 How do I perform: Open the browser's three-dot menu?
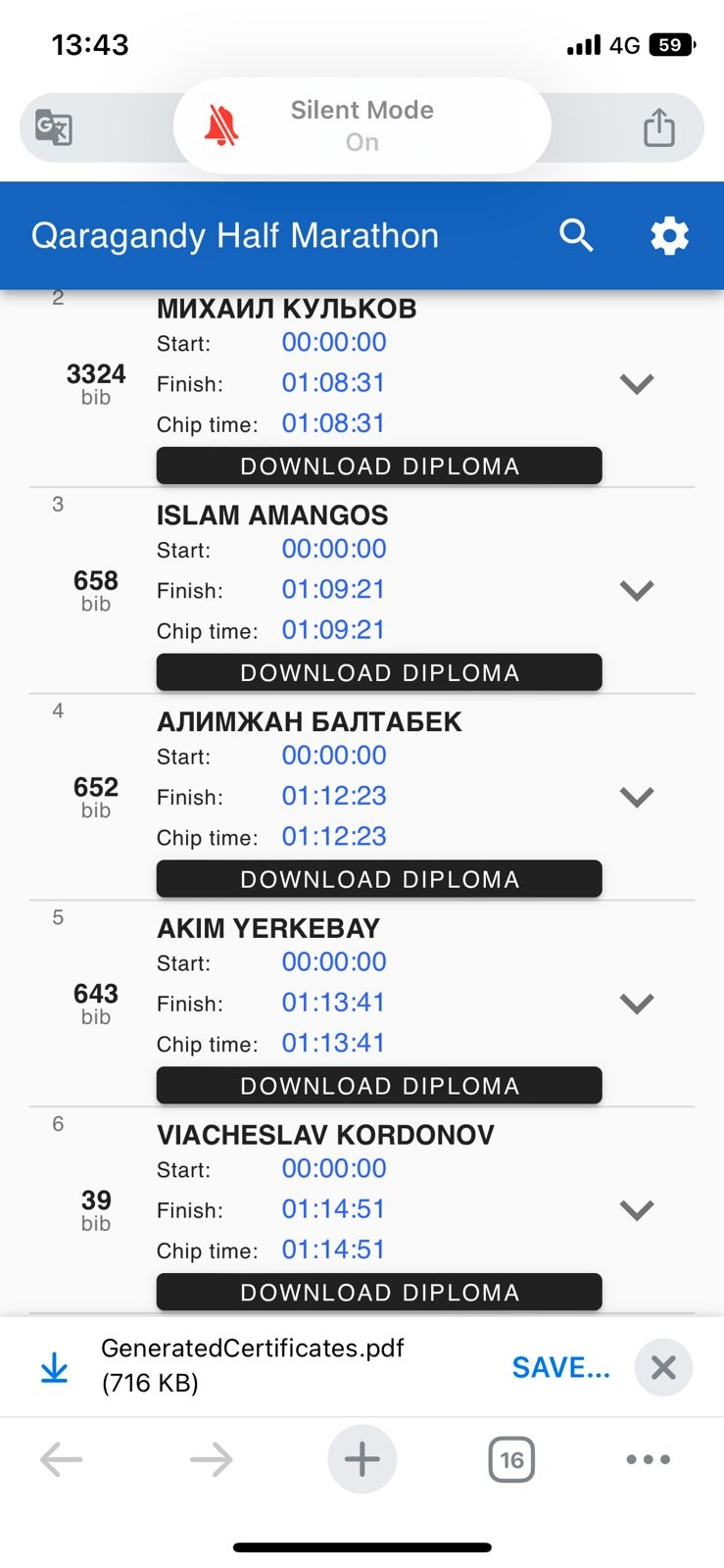click(648, 1460)
